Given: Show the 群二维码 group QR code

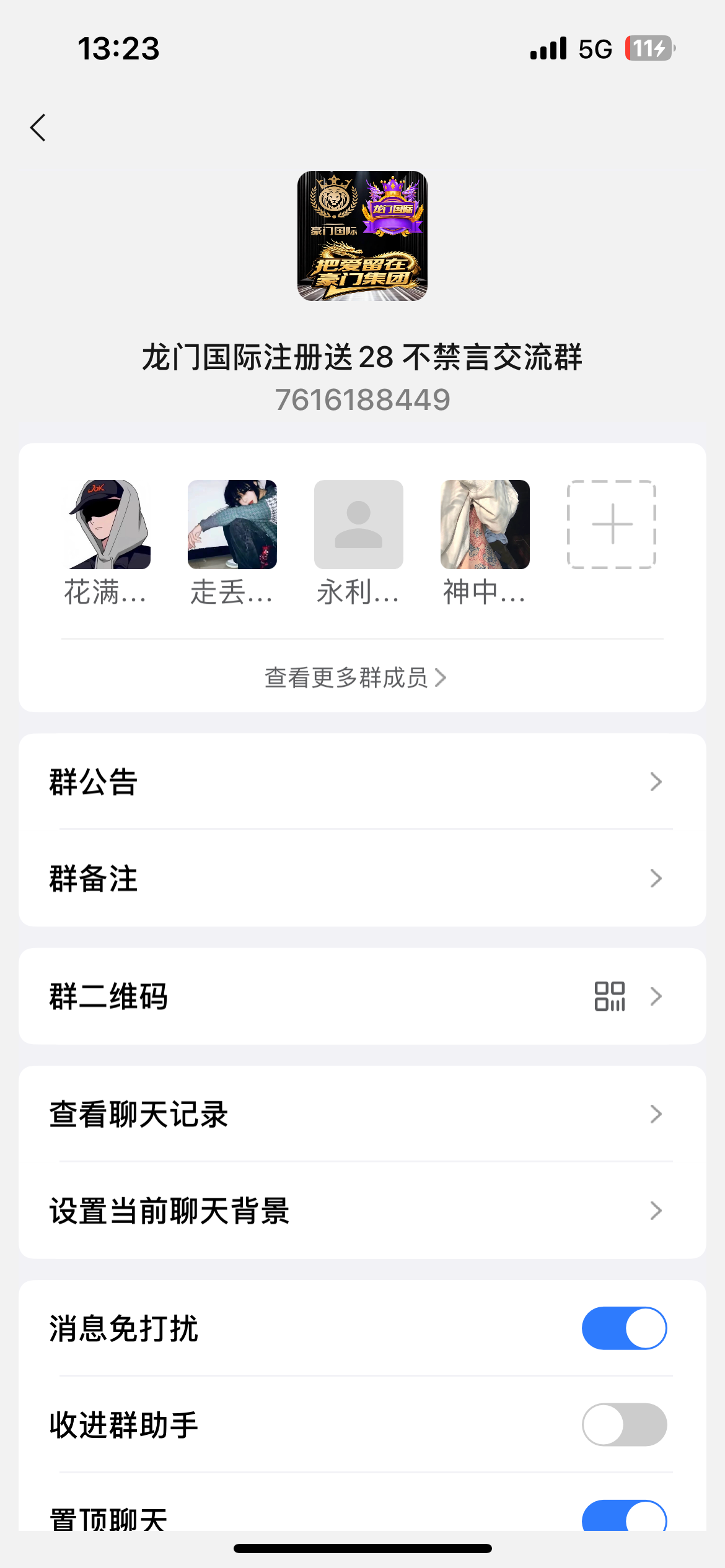Looking at the screenshot, I should point(362,996).
